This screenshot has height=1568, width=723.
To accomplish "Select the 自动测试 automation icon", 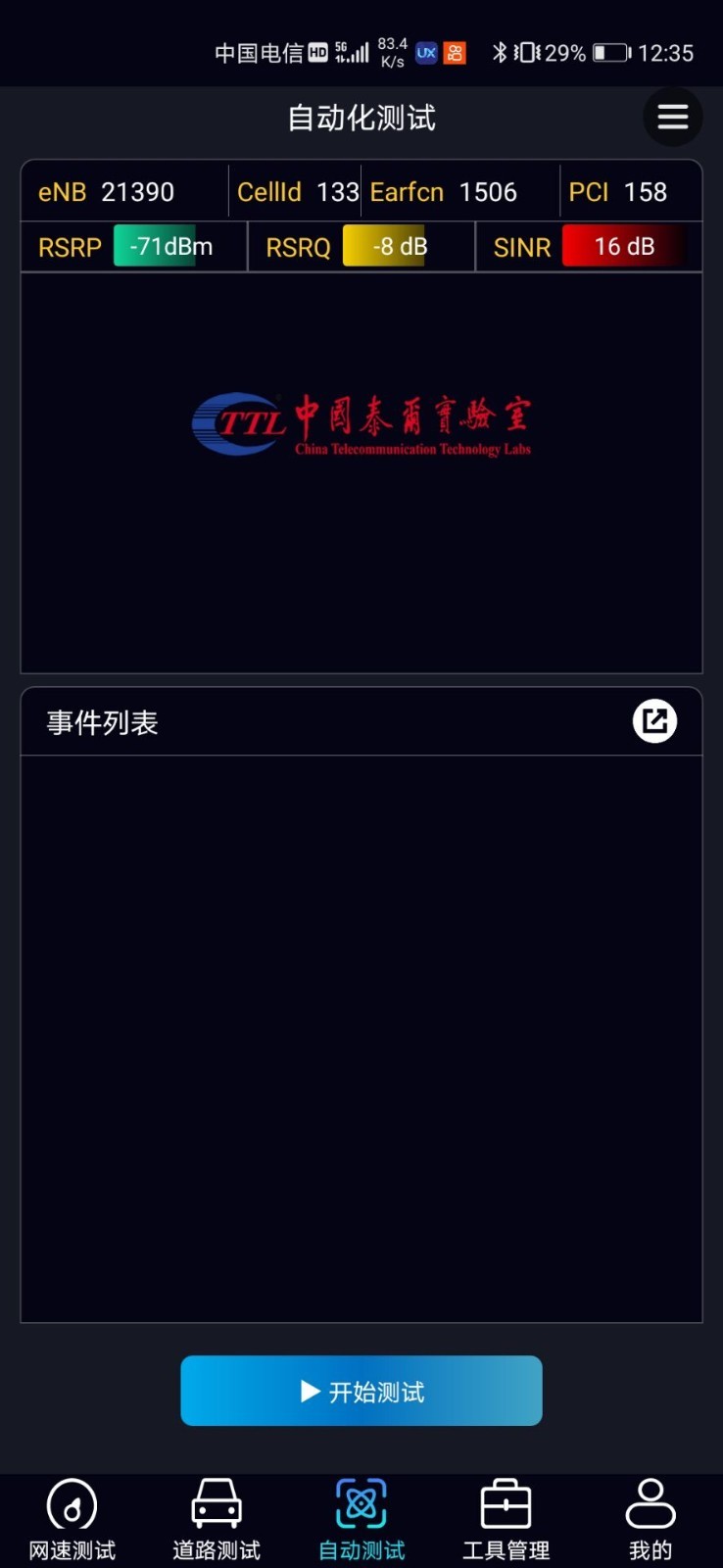I will [361, 1503].
